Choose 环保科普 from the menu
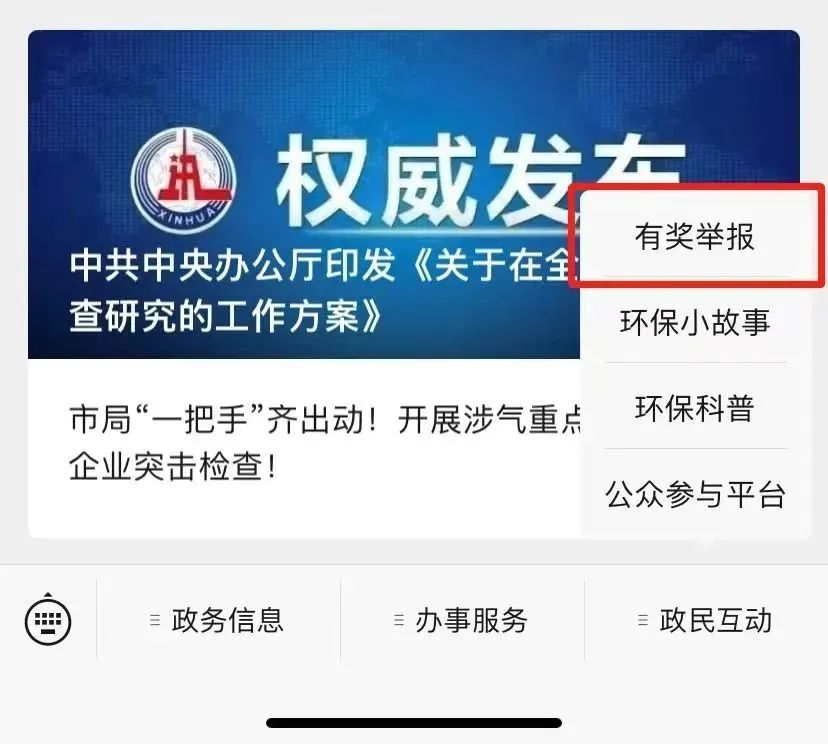Image resolution: width=828 pixels, height=744 pixels. pos(694,408)
